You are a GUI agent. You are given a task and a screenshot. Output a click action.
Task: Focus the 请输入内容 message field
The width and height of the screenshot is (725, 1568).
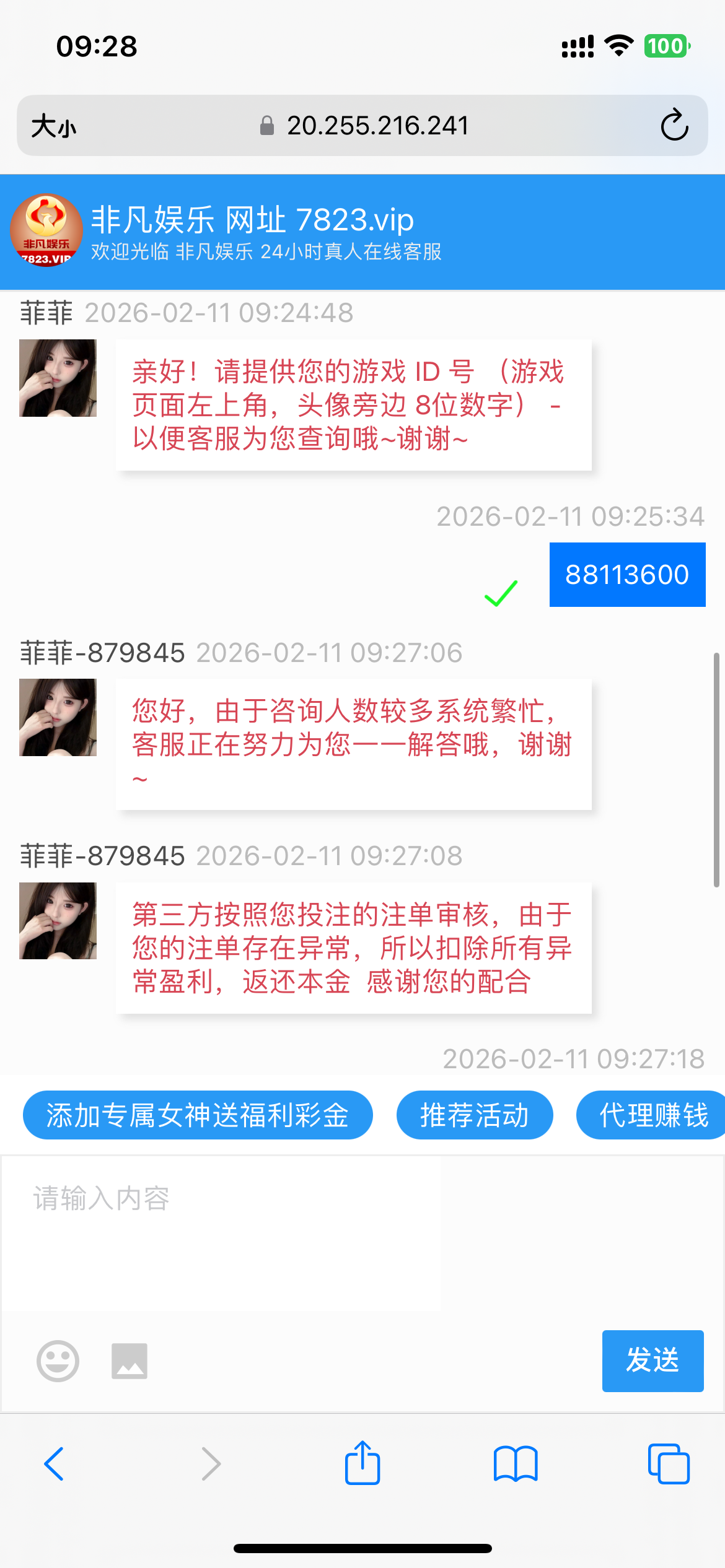(x=223, y=1232)
